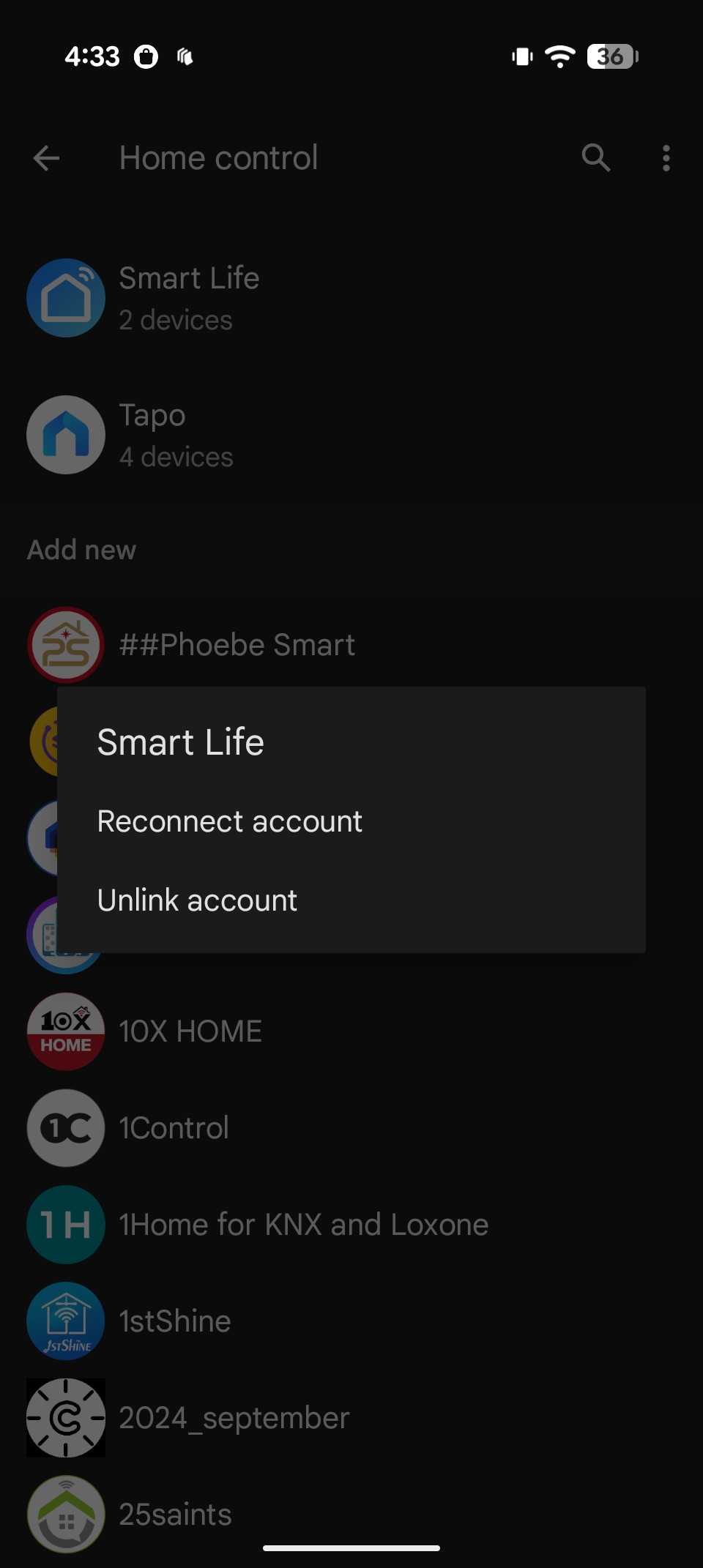
Task: Select Reconnect account for Smart Life
Action: (230, 821)
